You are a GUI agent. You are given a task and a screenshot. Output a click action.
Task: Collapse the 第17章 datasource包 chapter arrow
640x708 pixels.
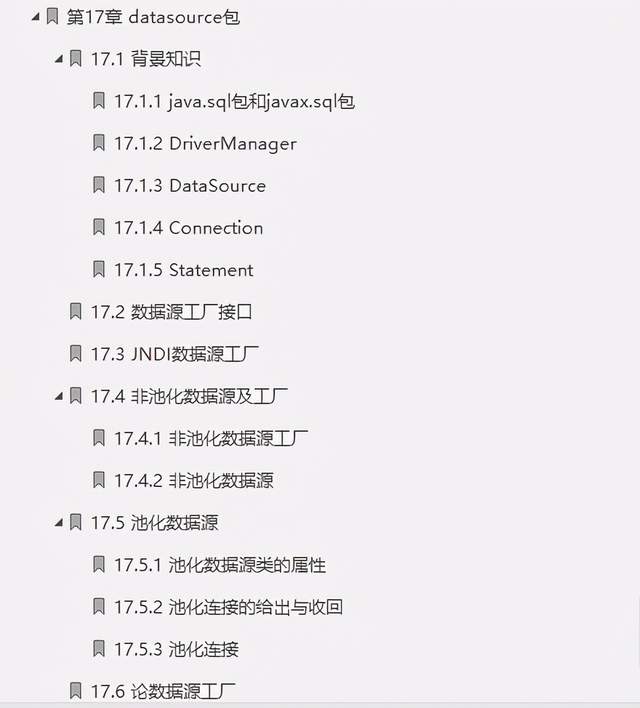point(36,17)
